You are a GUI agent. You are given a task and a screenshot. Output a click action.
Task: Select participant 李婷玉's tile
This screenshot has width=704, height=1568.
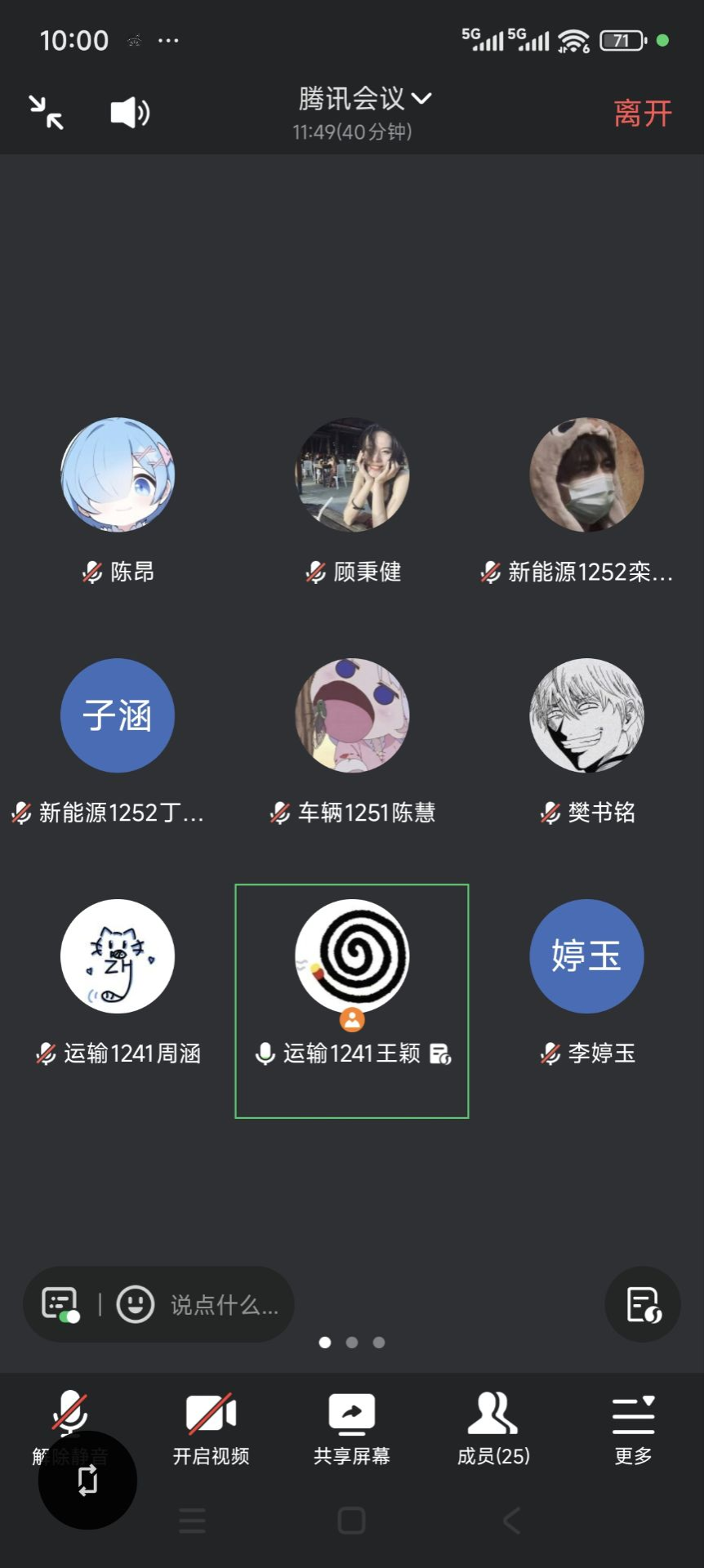[586, 980]
